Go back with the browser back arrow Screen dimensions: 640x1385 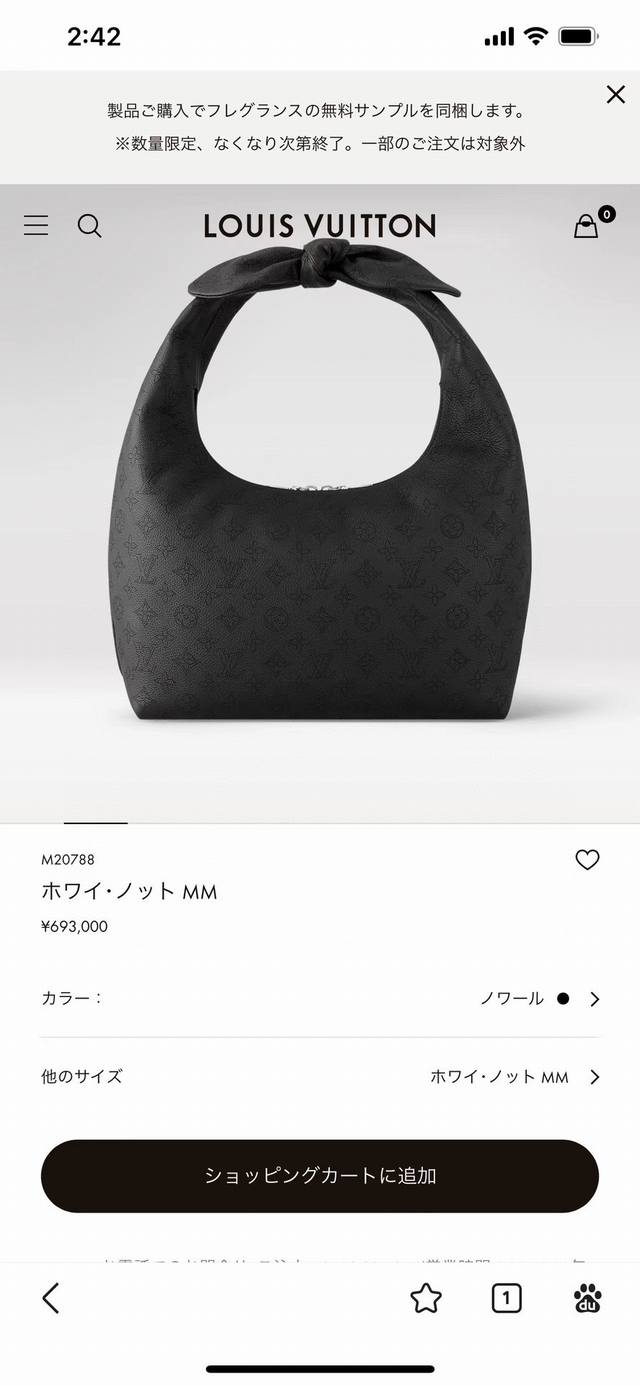click(51, 1298)
